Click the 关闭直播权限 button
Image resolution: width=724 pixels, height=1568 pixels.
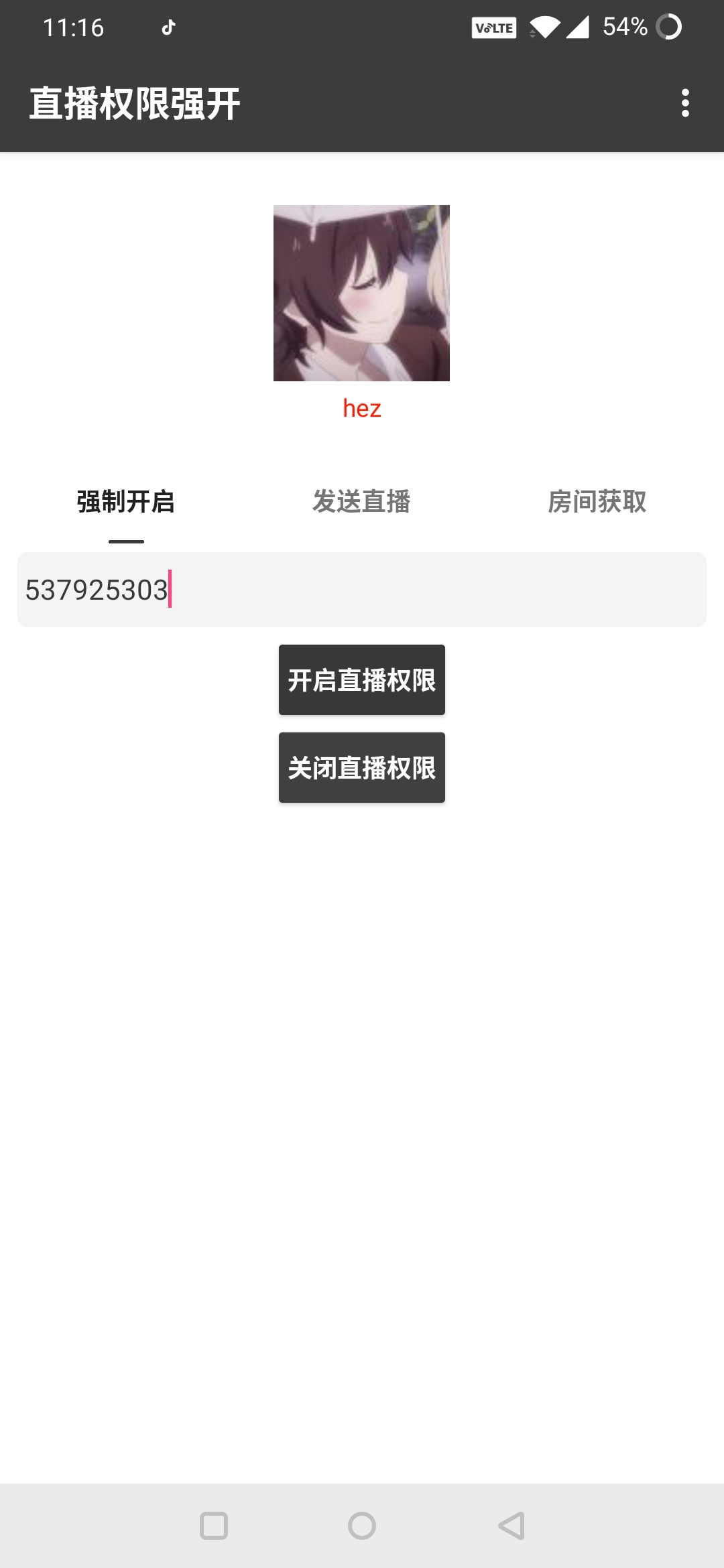pos(362,767)
